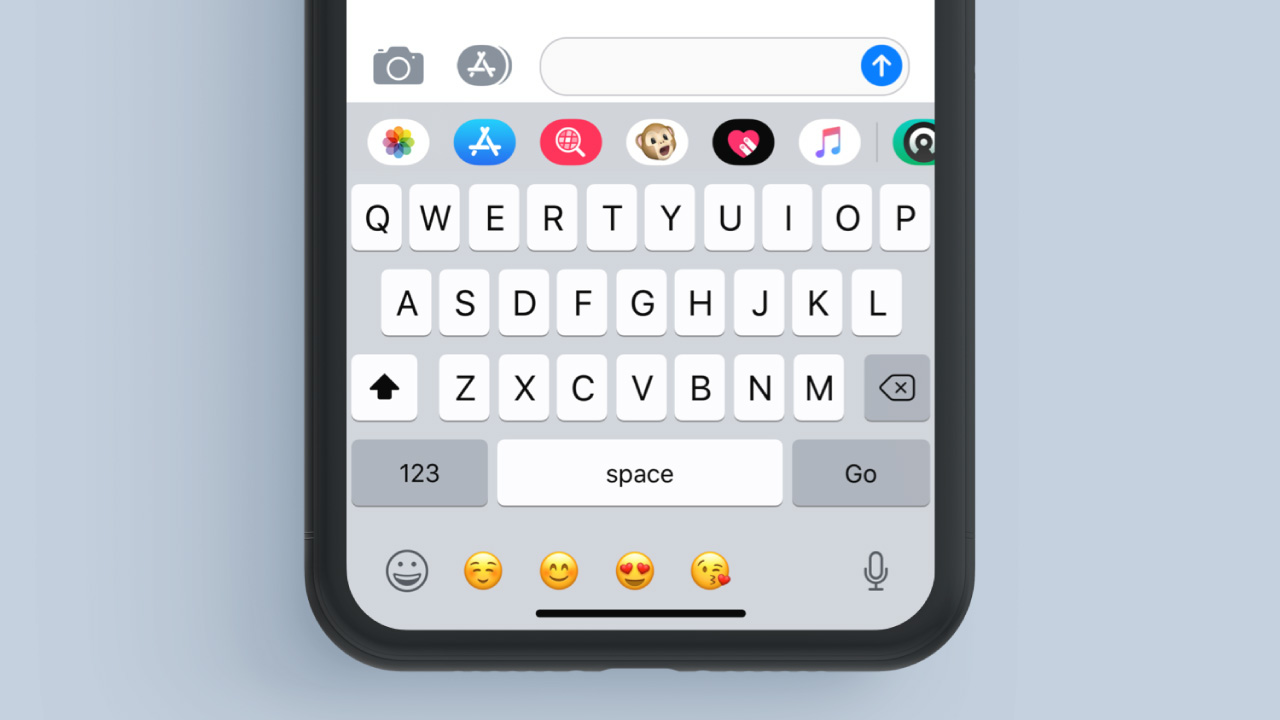The image size is (1280, 720).
Task: Tap the space bar
Action: tap(640, 473)
